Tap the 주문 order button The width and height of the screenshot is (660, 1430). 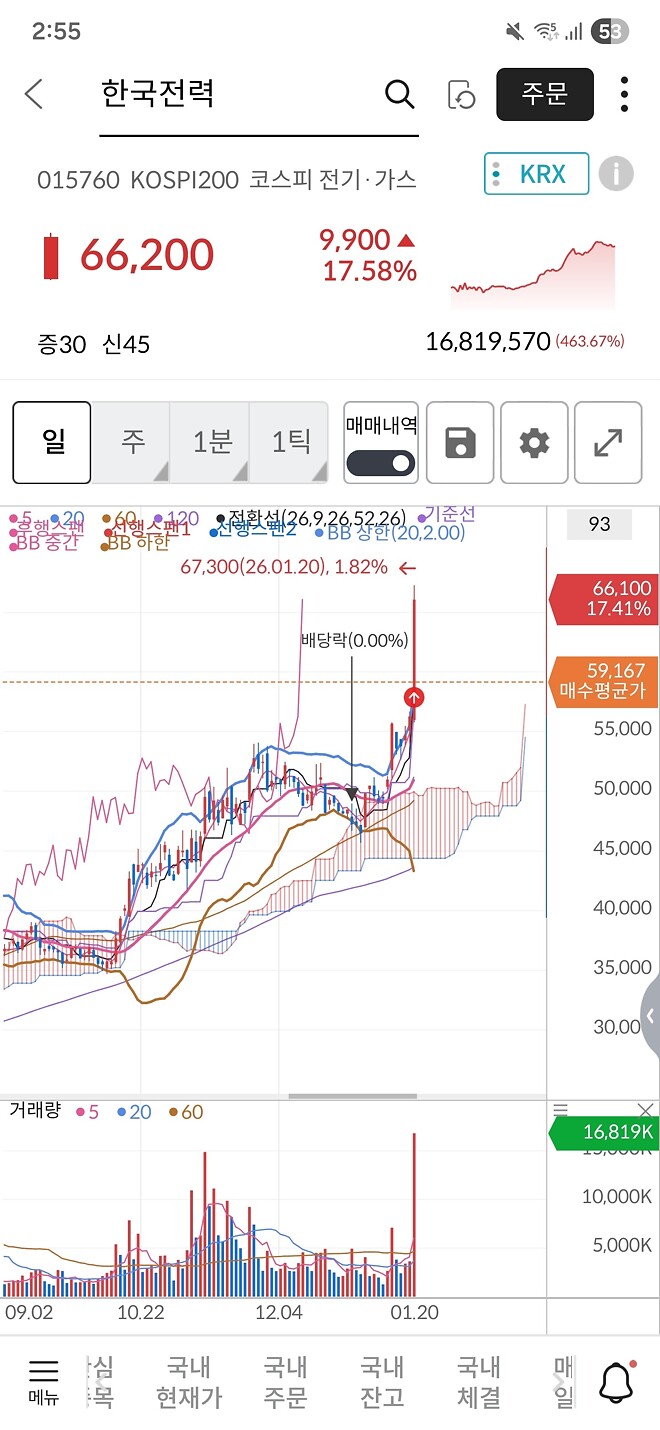click(x=544, y=94)
